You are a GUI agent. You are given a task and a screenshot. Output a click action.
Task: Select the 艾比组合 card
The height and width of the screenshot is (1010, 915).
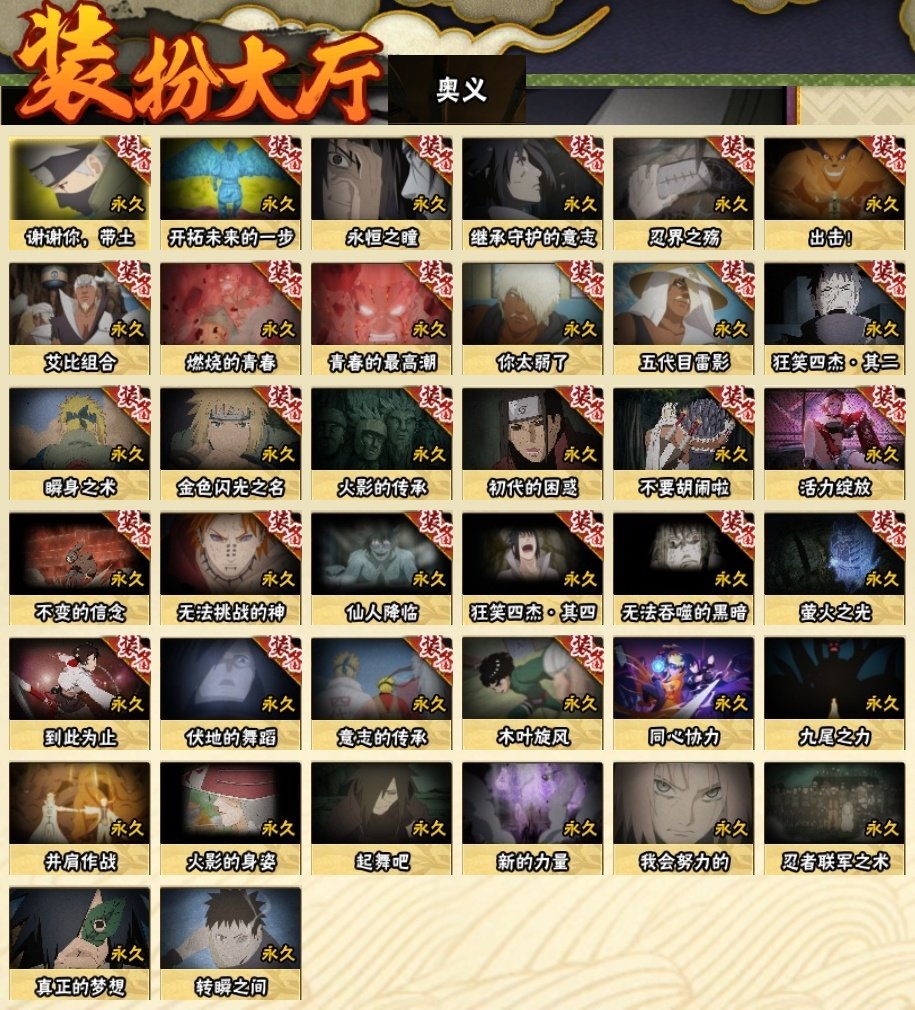[x=80, y=319]
